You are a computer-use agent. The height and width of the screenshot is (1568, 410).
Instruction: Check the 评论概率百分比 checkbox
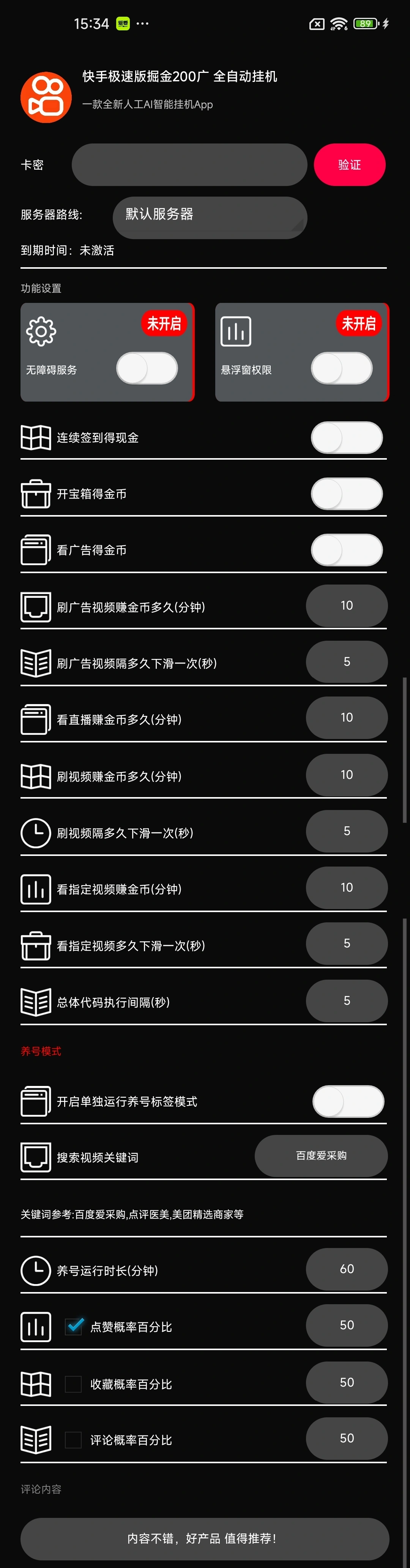pyautogui.click(x=74, y=1440)
